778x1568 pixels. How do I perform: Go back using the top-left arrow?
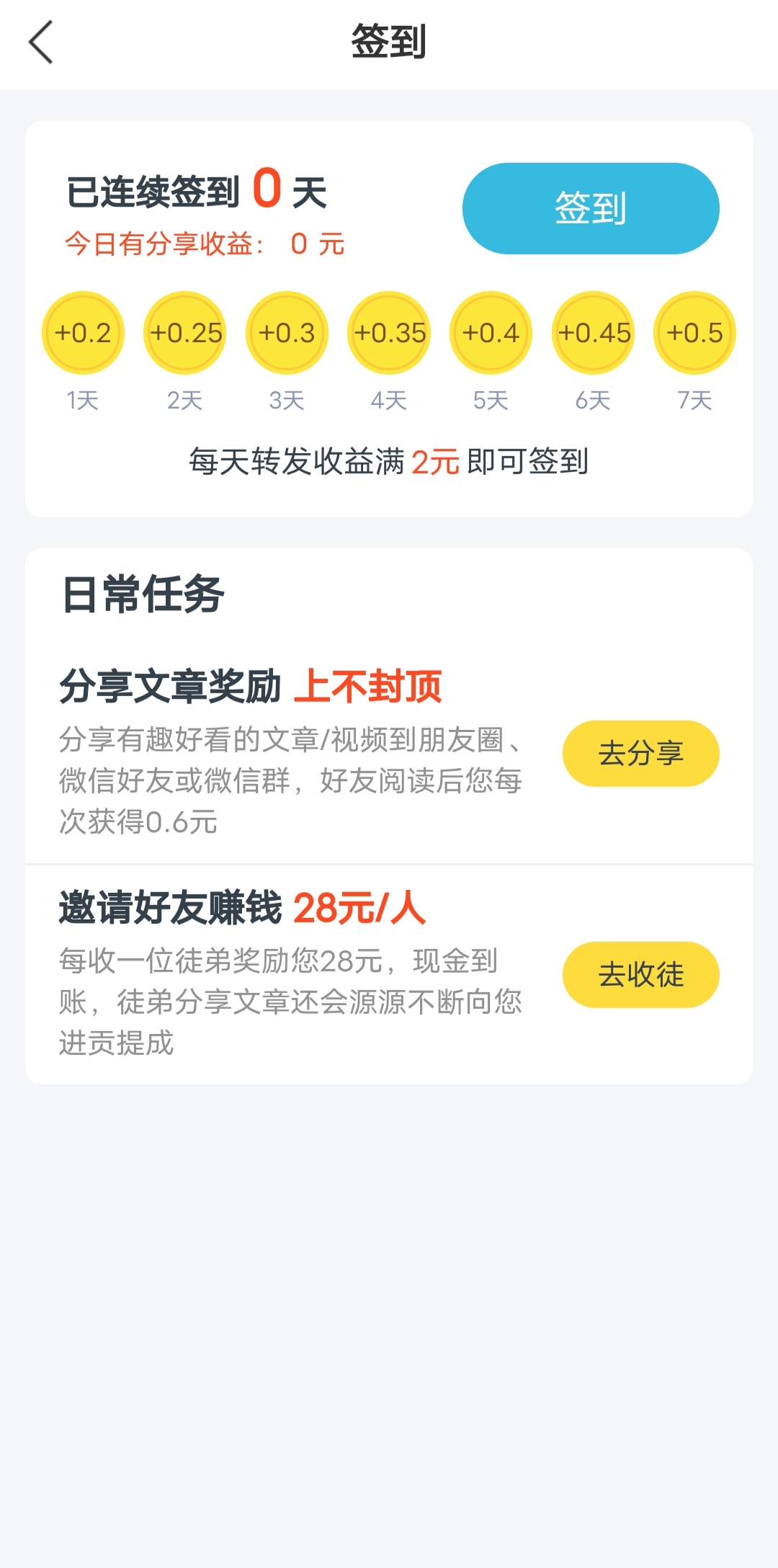coord(41,42)
